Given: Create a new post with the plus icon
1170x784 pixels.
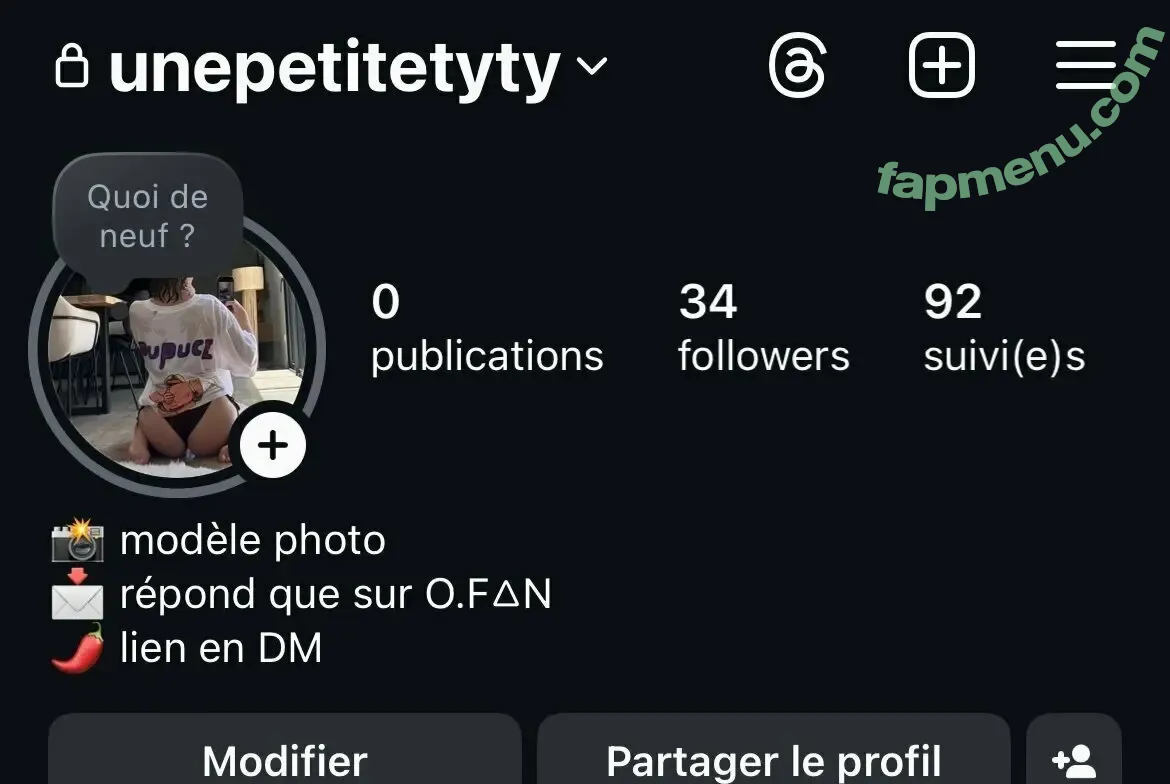Looking at the screenshot, I should point(941,66).
